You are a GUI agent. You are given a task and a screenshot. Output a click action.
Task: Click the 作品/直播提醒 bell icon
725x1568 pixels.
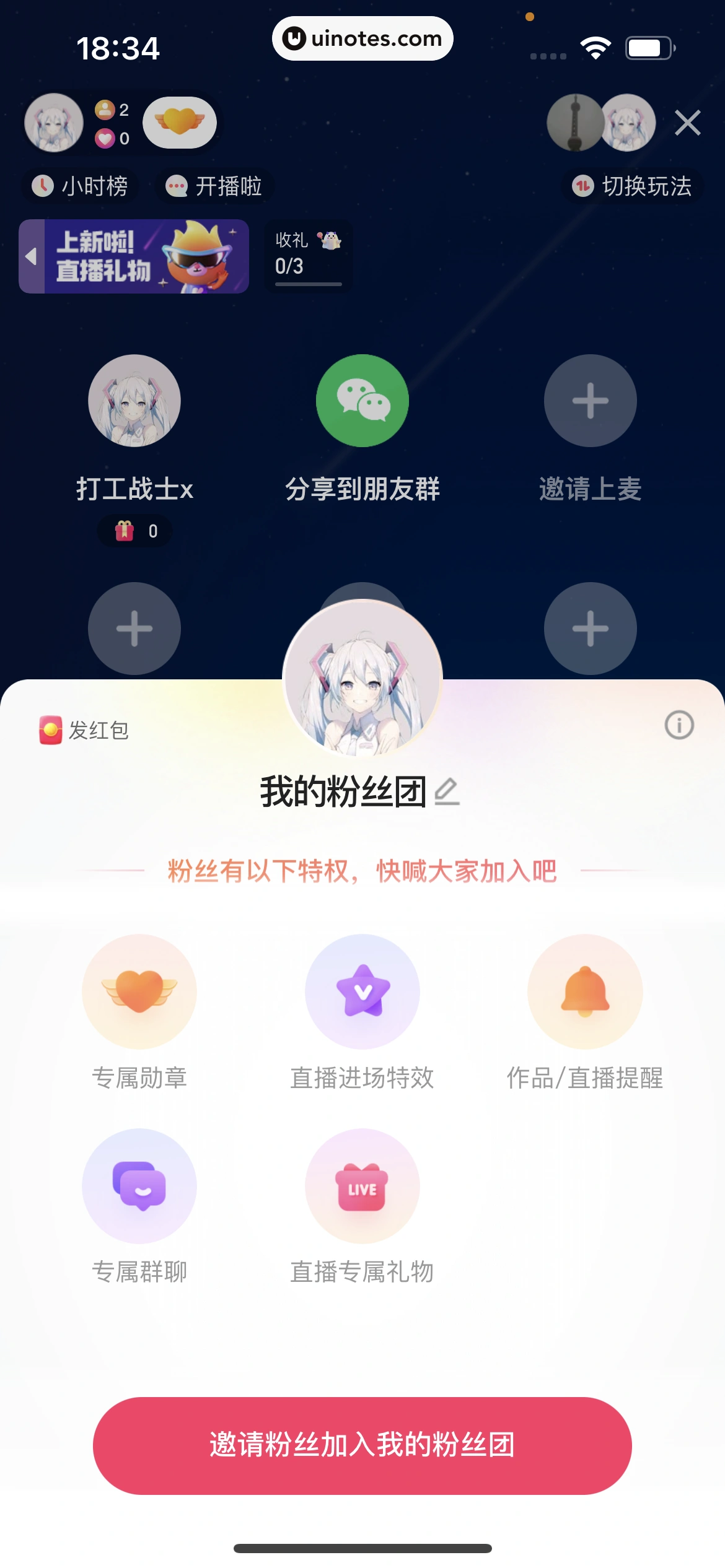(584, 991)
